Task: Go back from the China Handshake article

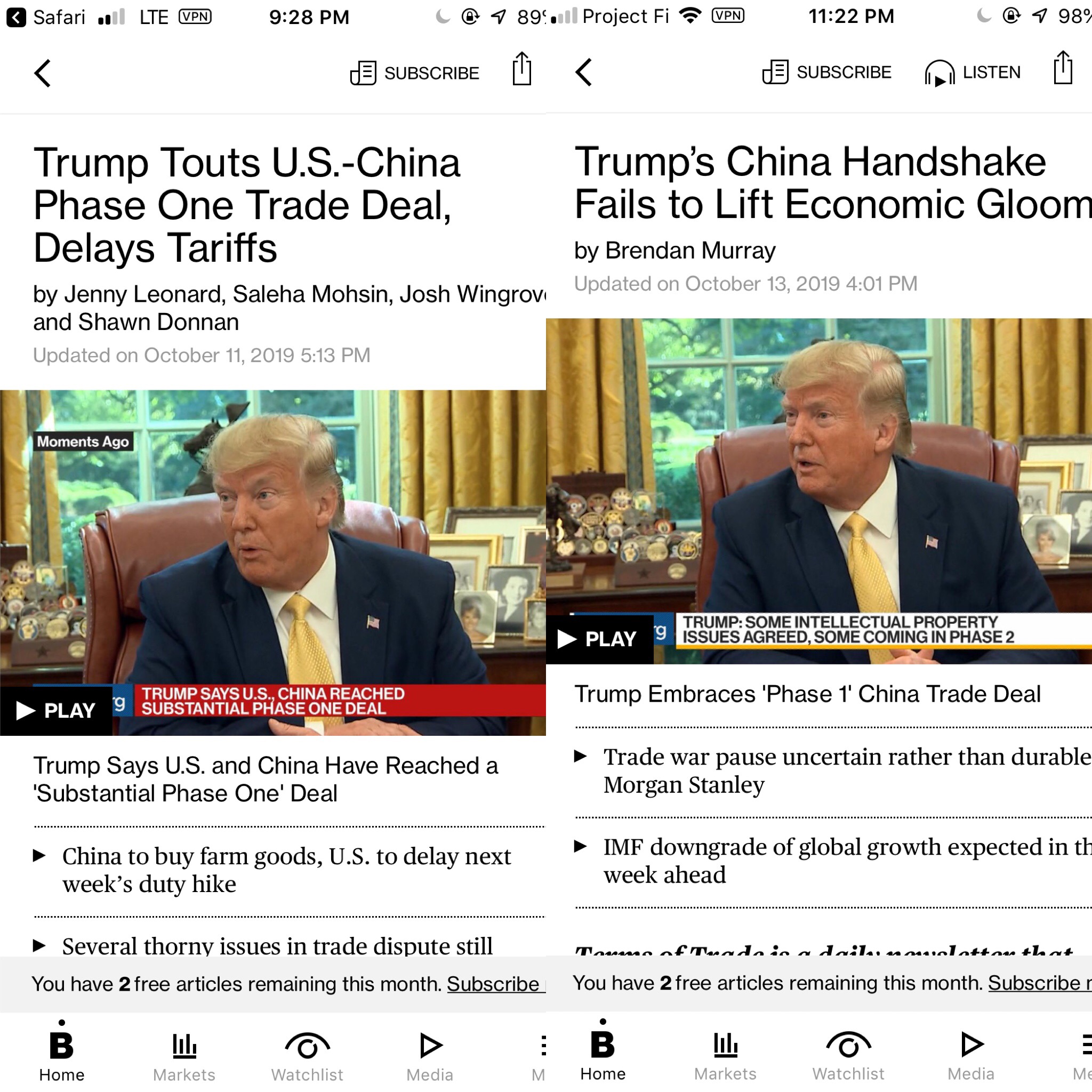Action: (x=583, y=73)
